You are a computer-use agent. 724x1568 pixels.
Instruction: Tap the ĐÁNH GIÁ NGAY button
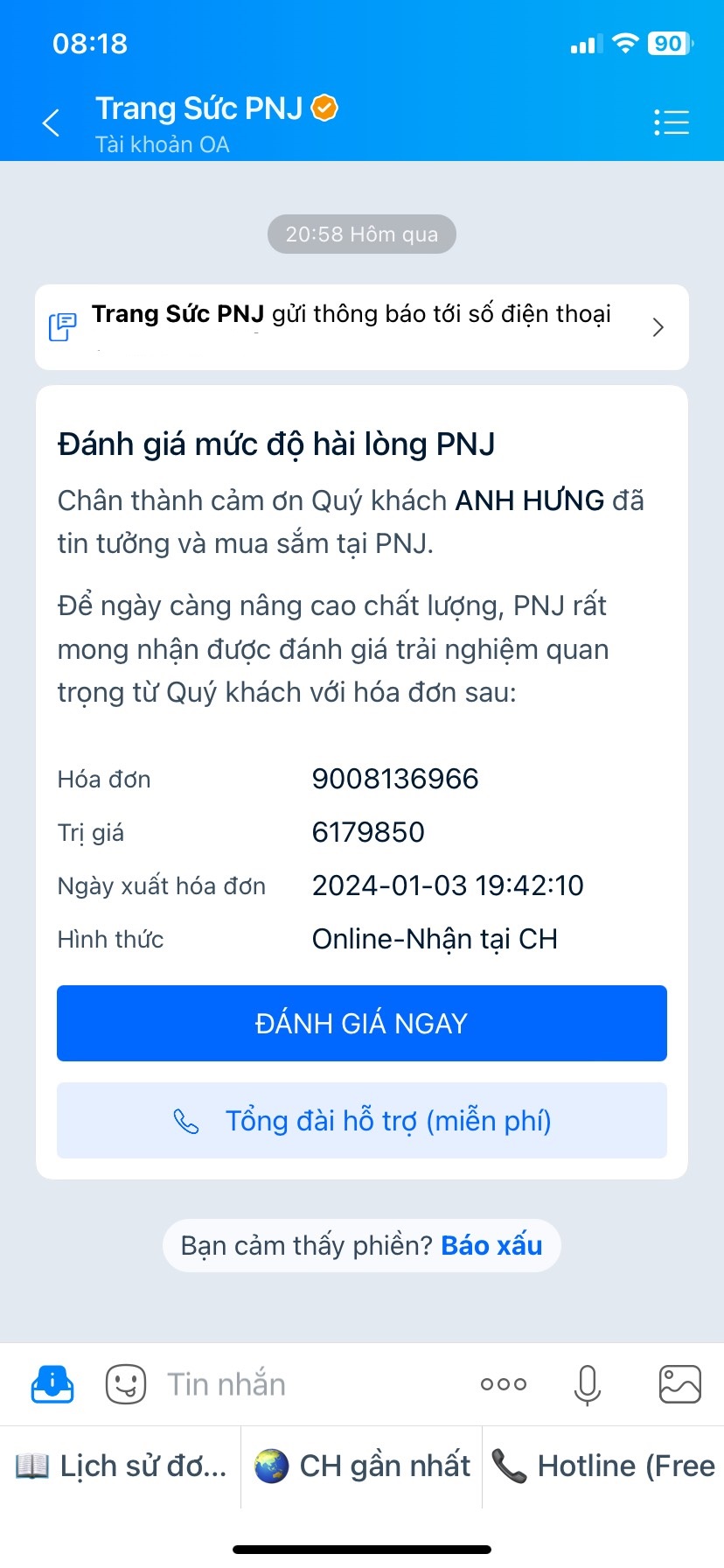pyautogui.click(x=362, y=1023)
